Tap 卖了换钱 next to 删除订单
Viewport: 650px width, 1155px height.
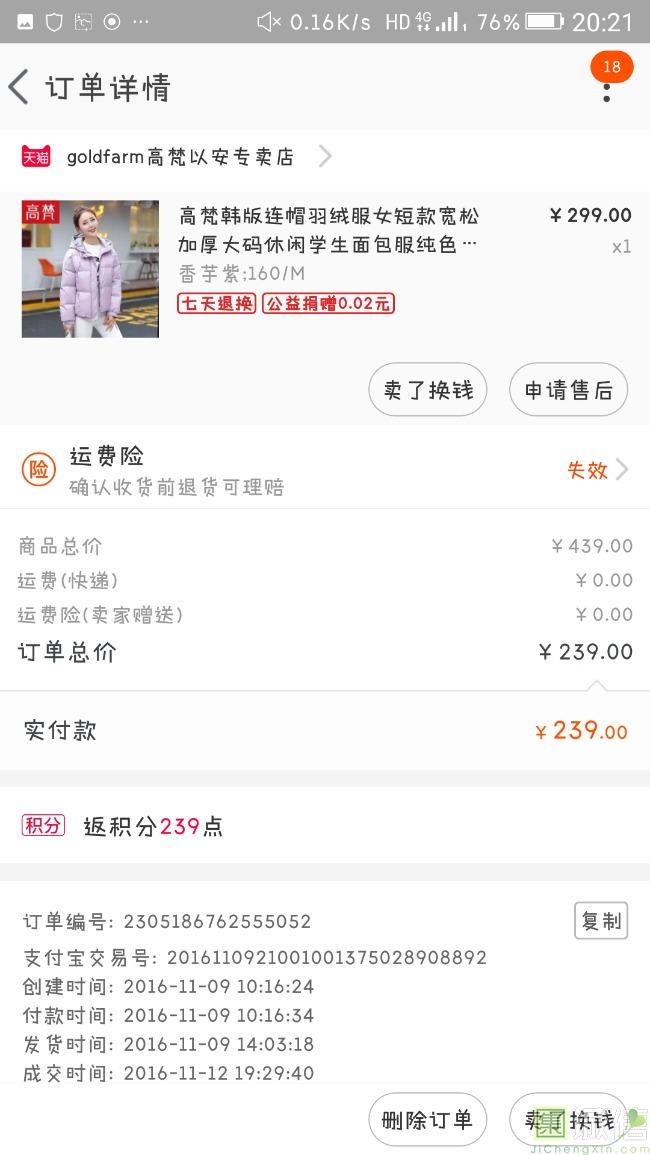coord(568,1120)
